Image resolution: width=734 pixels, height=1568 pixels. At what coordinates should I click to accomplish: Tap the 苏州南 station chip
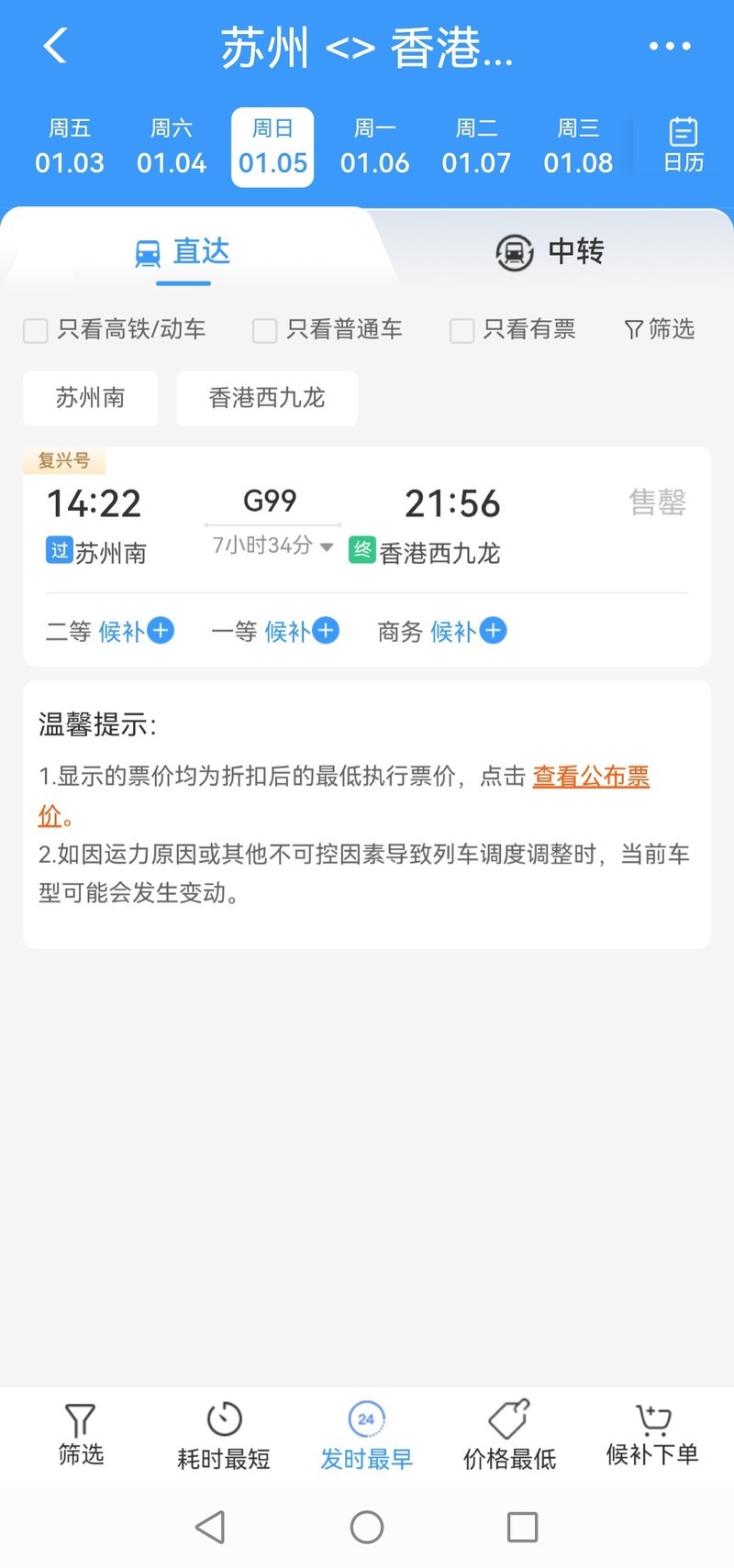click(x=90, y=398)
